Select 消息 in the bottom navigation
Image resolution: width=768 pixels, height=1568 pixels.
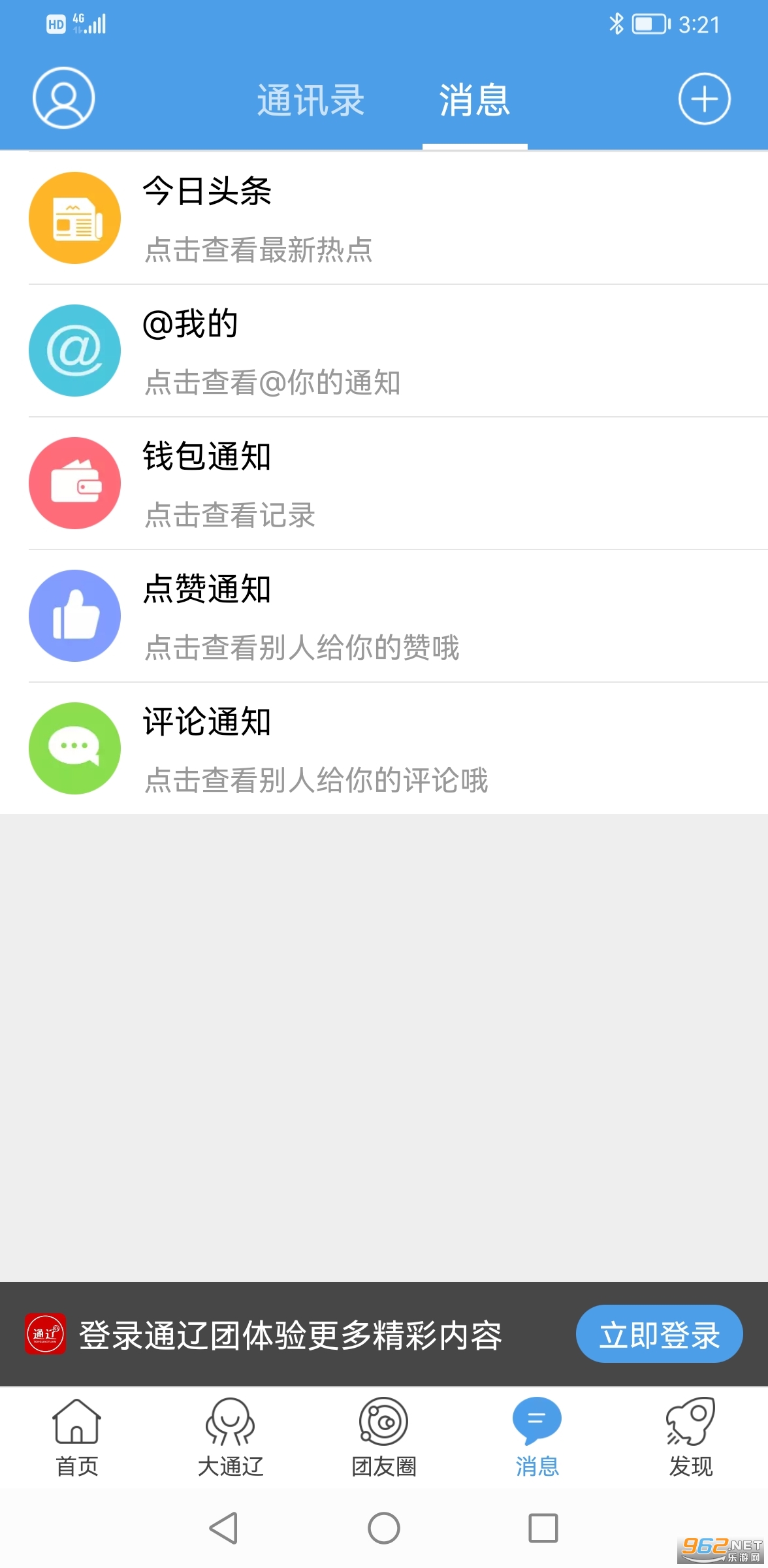537,1437
